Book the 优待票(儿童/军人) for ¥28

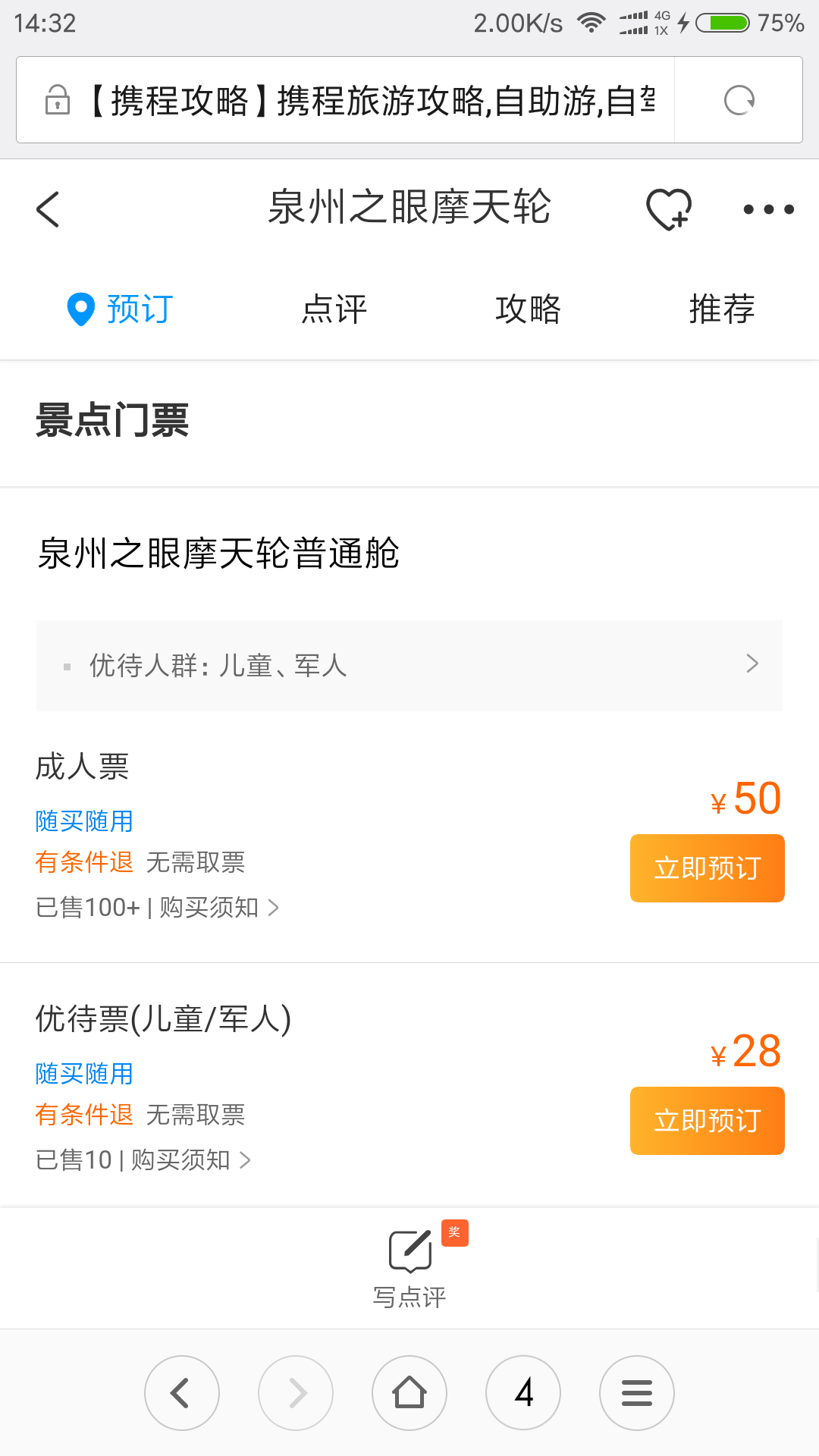click(x=707, y=1121)
